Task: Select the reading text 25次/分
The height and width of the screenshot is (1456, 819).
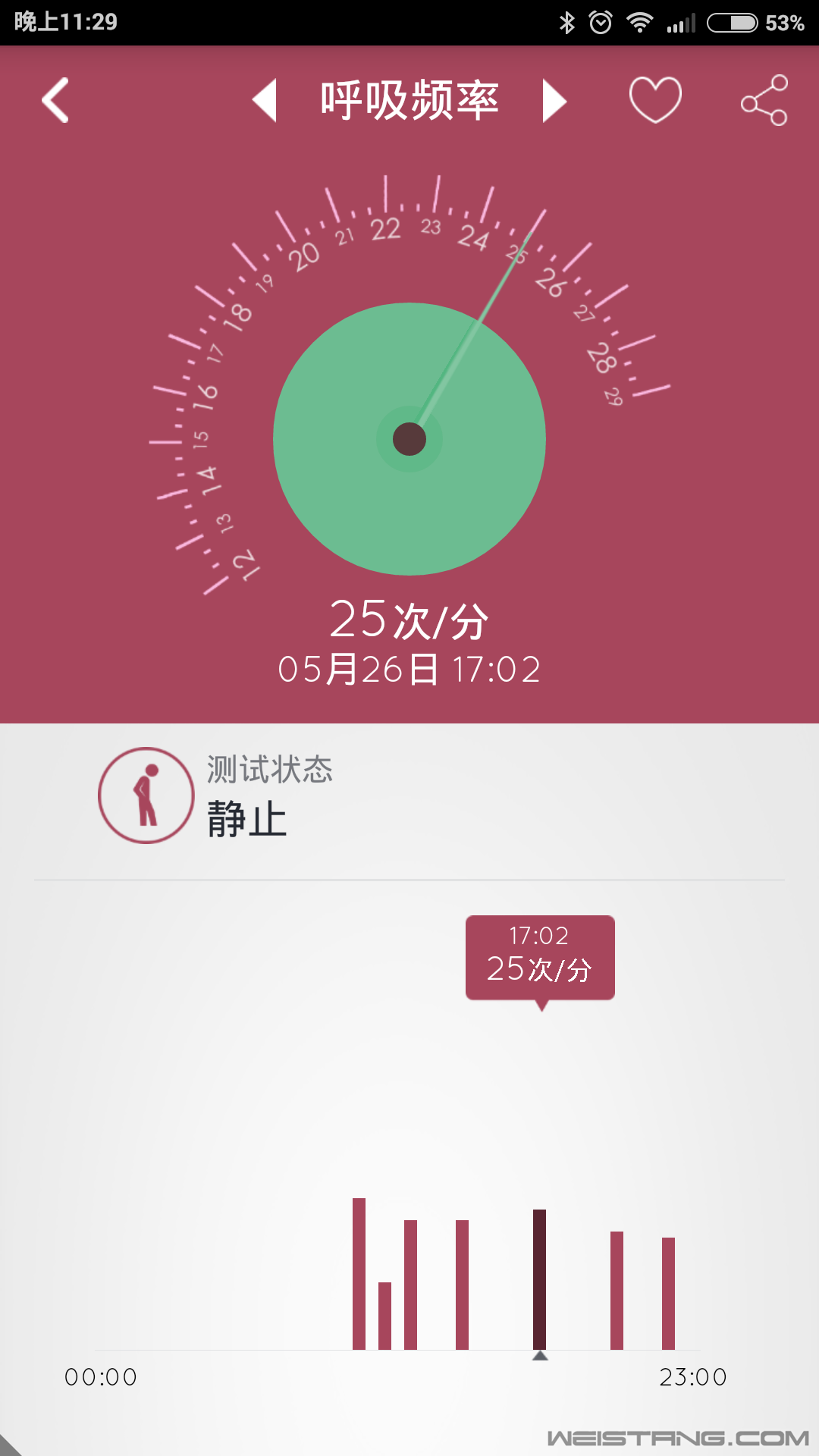Action: 409,620
